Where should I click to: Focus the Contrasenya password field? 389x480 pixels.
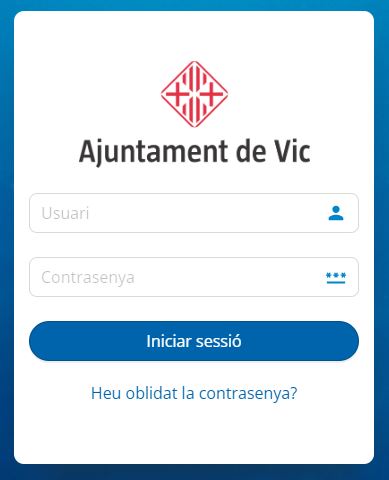click(194, 277)
